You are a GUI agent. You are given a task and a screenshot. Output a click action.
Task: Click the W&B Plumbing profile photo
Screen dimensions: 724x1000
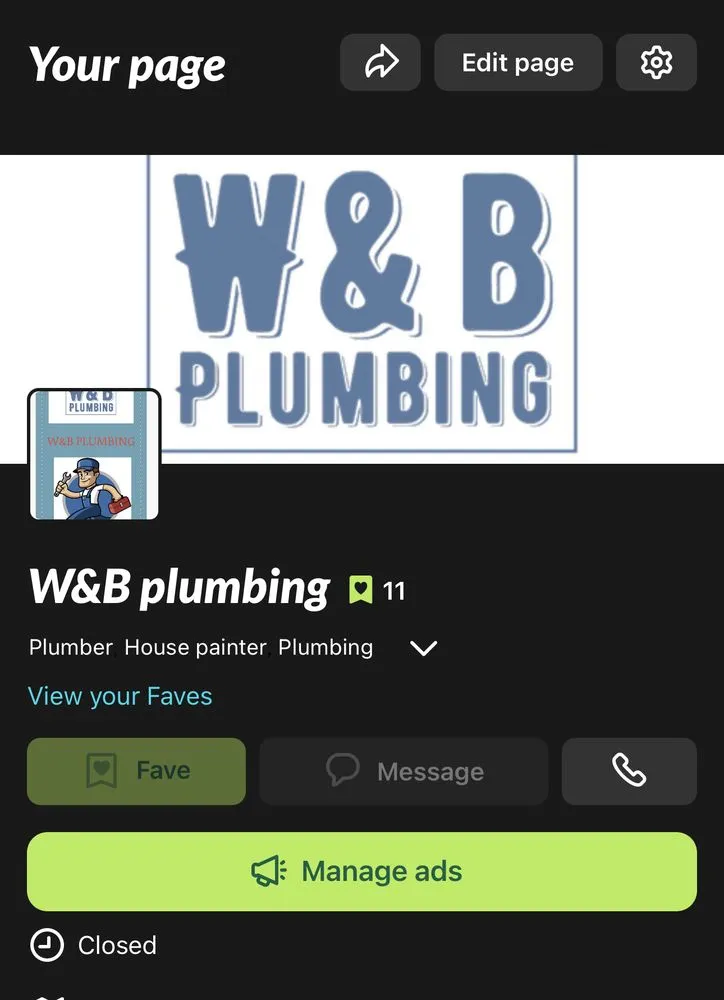coord(93,455)
